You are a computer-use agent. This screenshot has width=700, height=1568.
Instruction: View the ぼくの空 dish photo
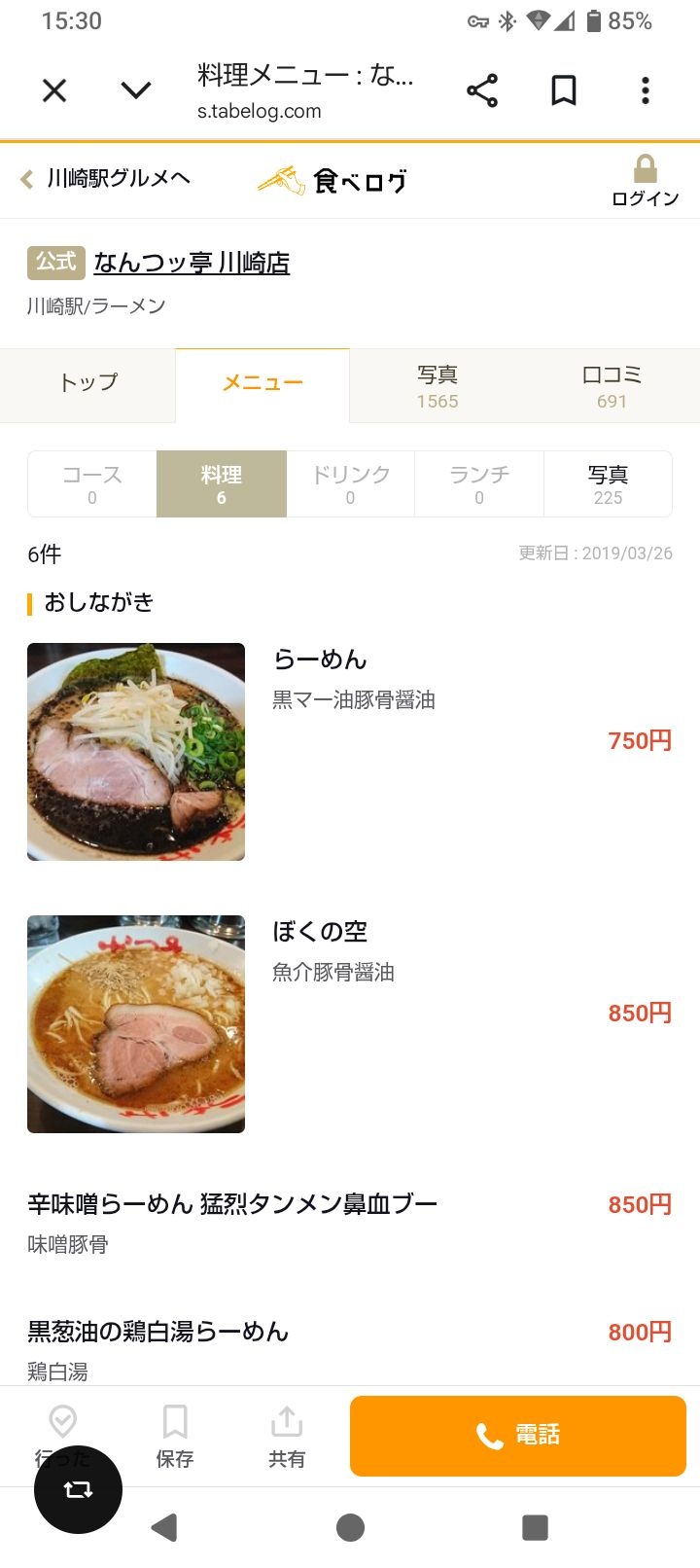[x=136, y=1024]
